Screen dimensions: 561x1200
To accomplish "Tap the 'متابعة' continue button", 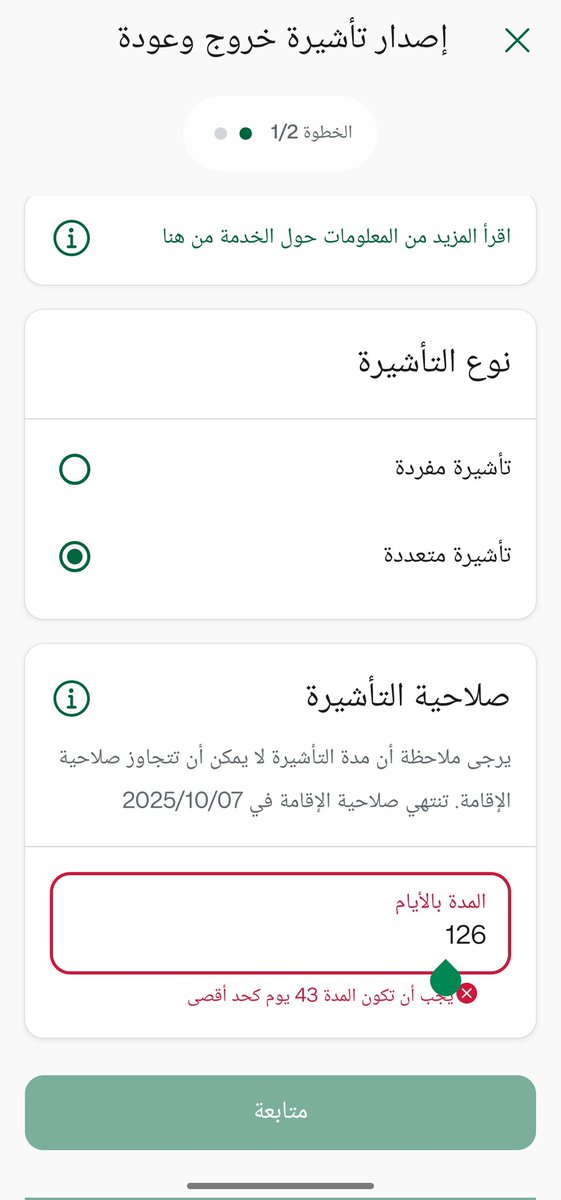I will pos(280,1112).
